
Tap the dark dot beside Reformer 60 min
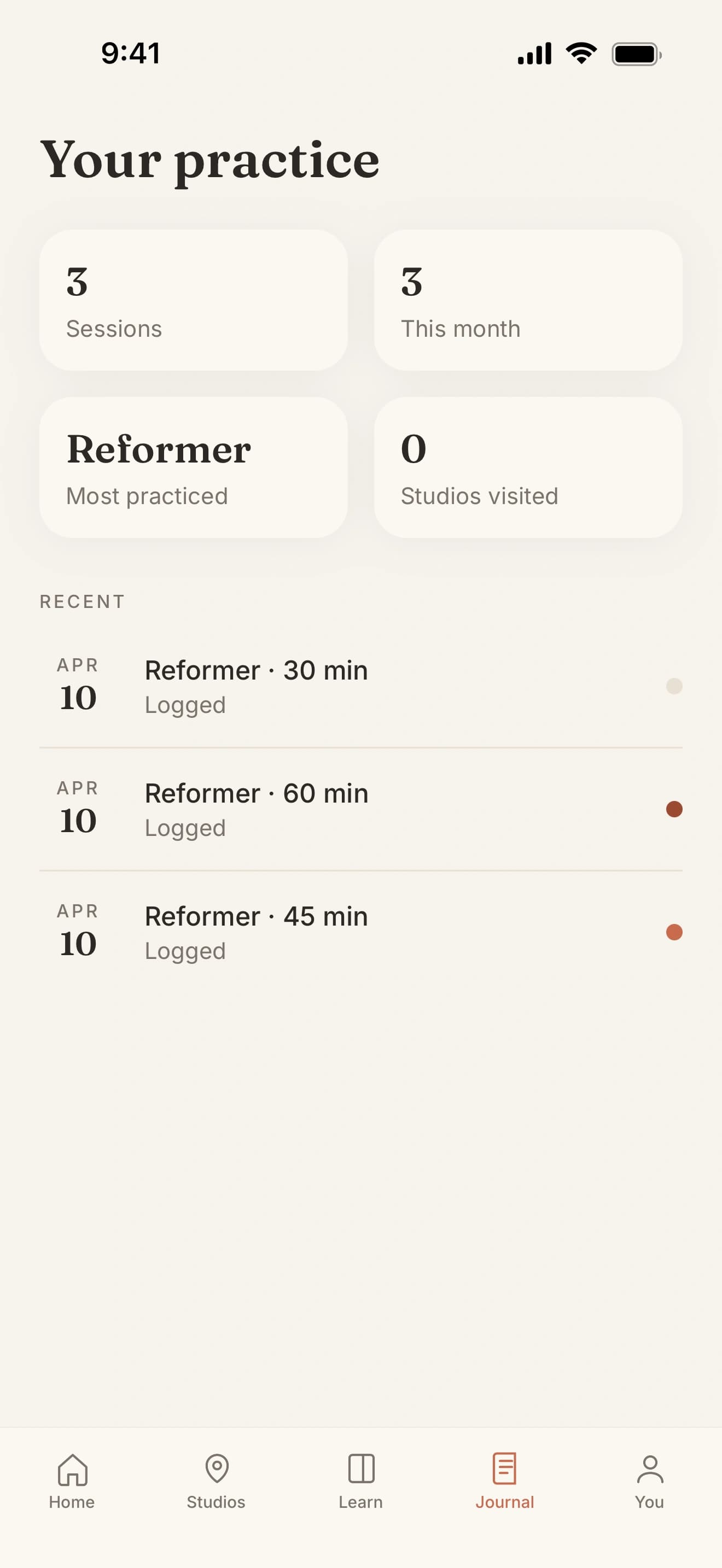[x=673, y=809]
